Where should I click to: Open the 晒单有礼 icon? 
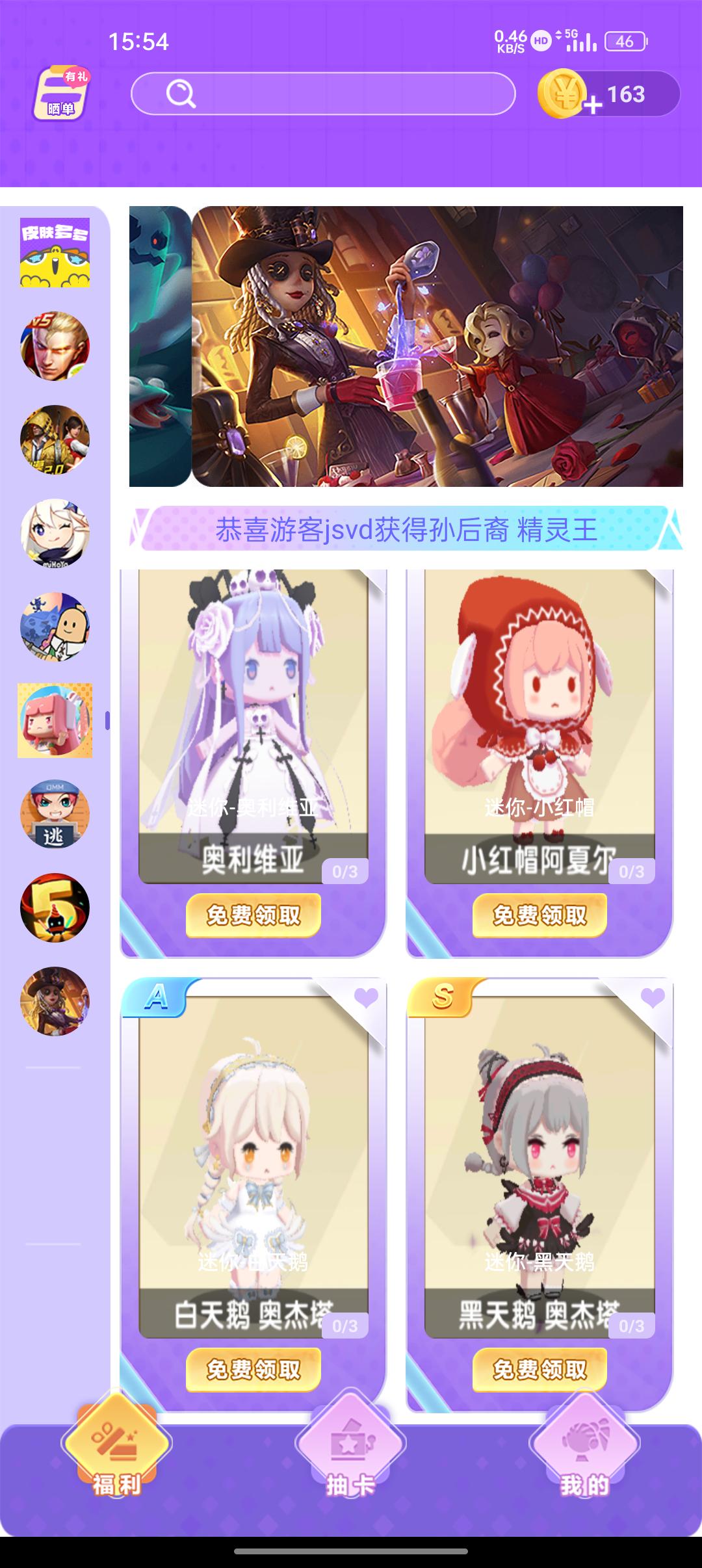pos(60,94)
